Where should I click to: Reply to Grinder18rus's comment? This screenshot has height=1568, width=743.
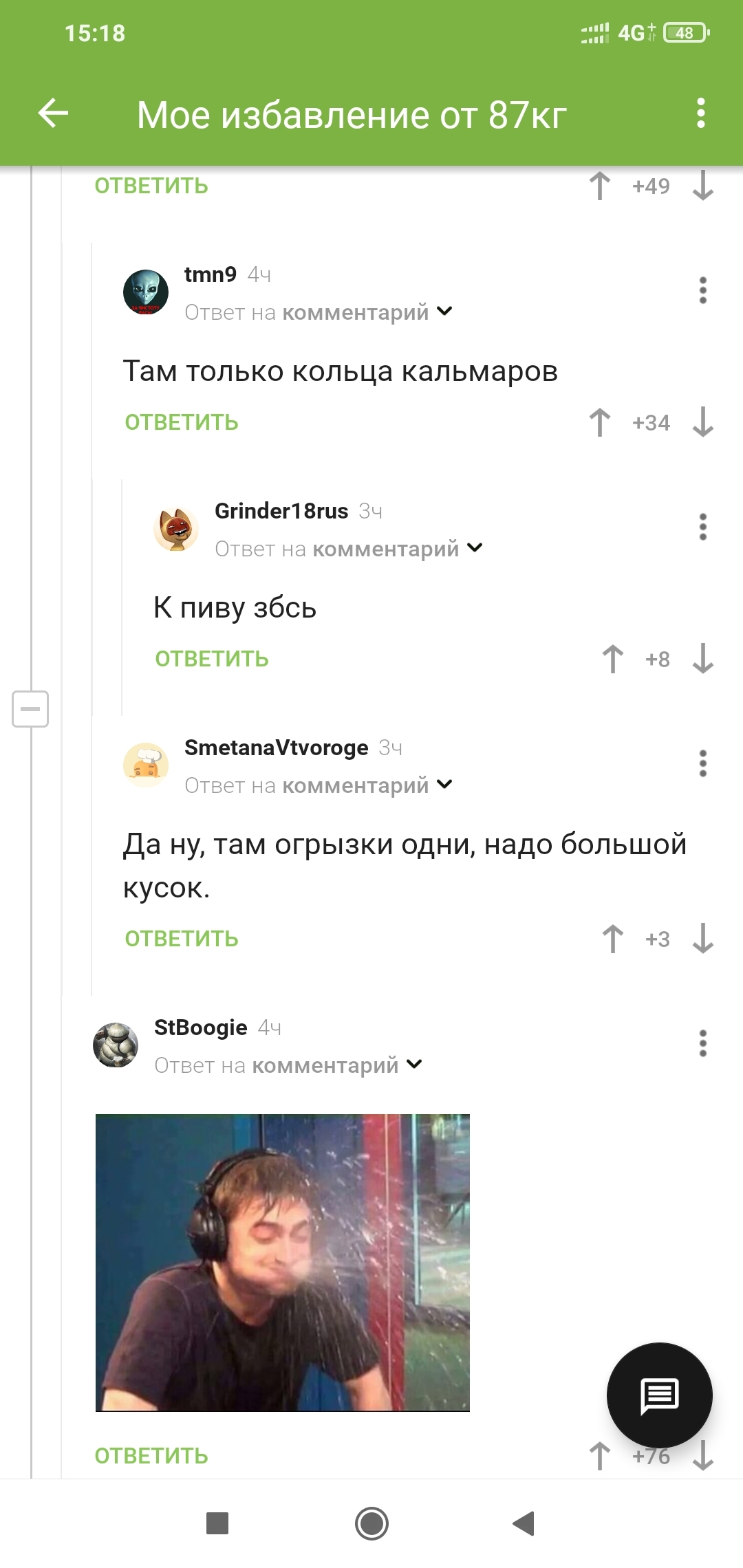(211, 659)
